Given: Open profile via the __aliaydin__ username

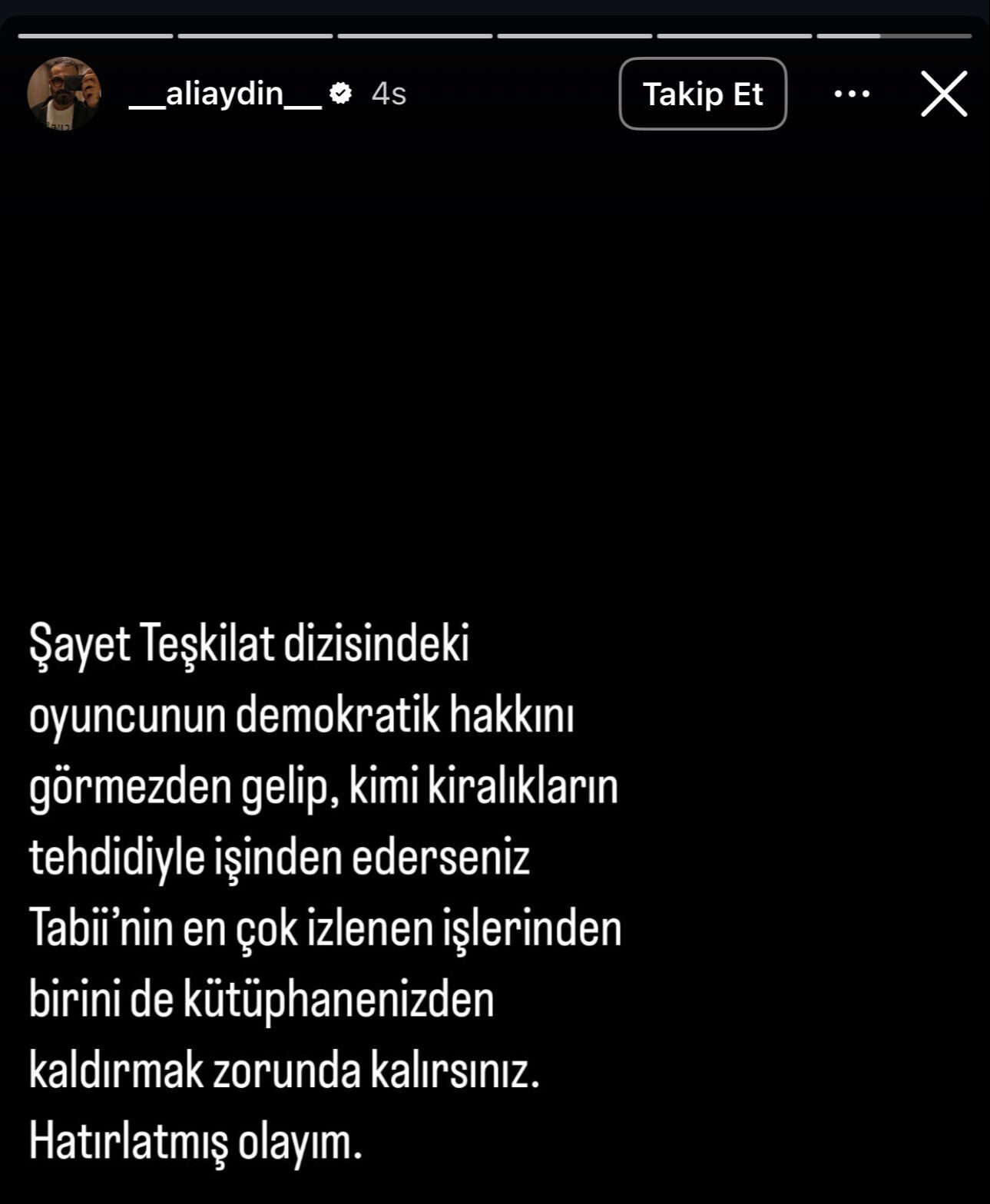Looking at the screenshot, I should click(227, 95).
